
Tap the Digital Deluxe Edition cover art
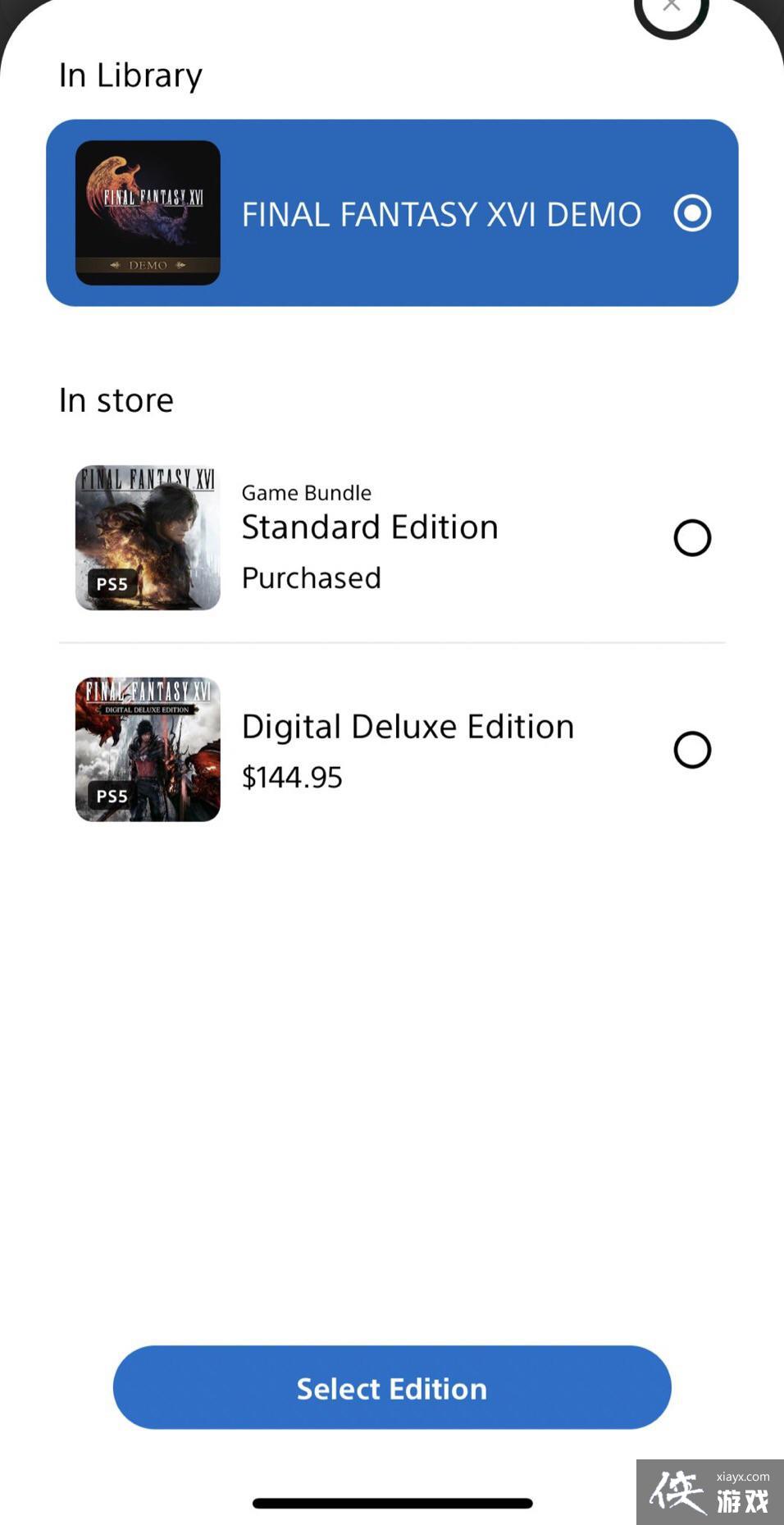(x=148, y=749)
